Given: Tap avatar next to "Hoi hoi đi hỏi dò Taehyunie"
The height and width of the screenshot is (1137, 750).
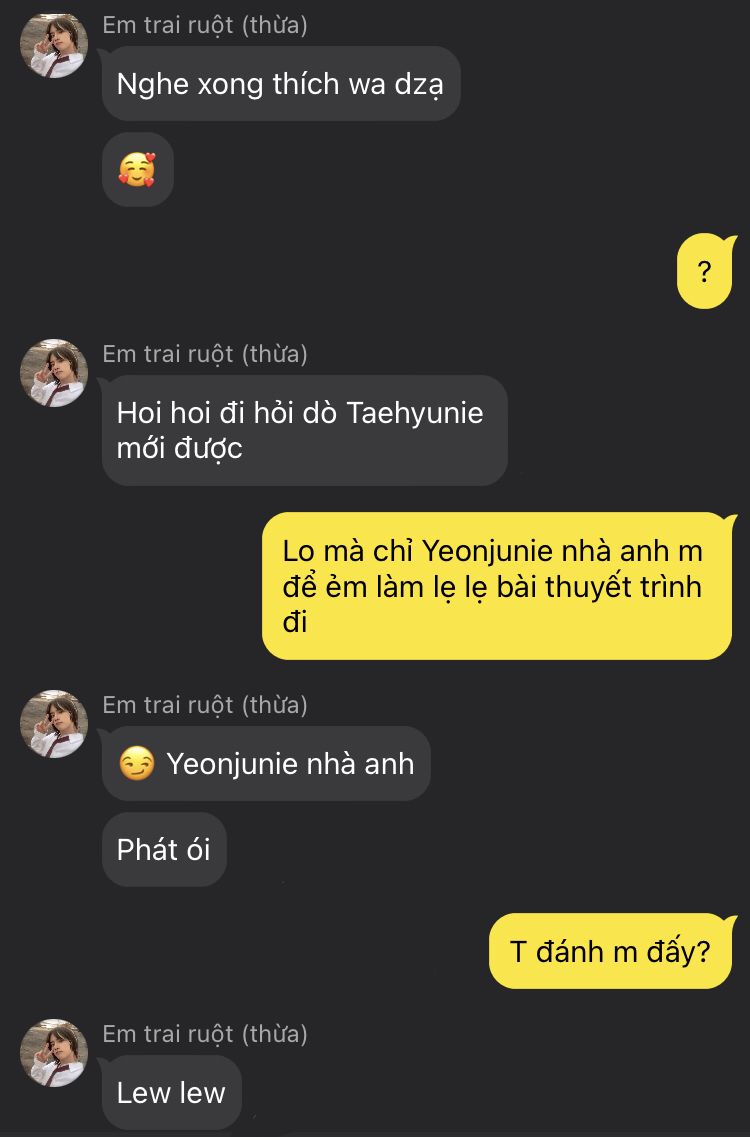Looking at the screenshot, I should [54, 373].
